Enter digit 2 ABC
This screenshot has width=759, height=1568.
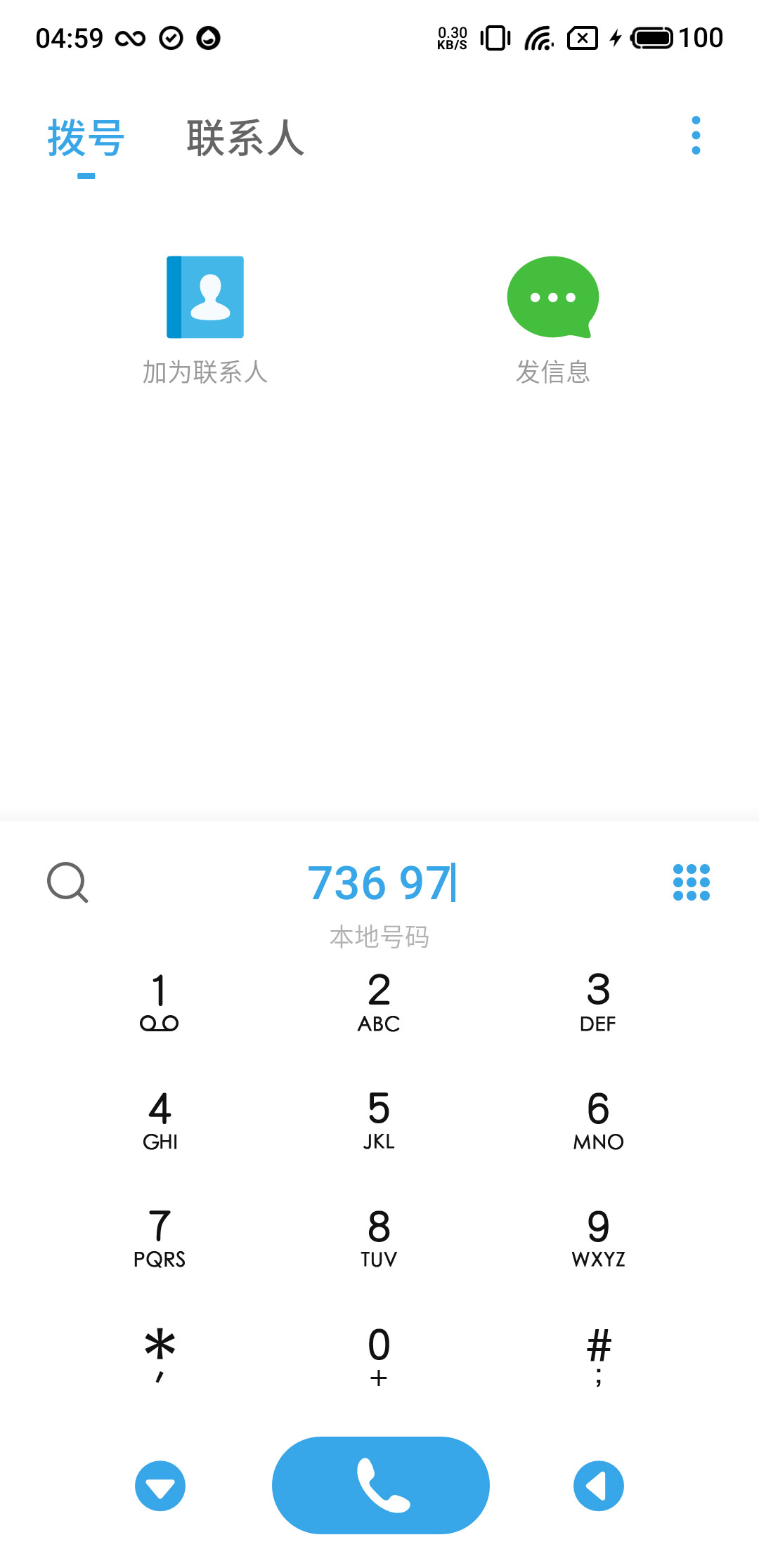tap(379, 1000)
